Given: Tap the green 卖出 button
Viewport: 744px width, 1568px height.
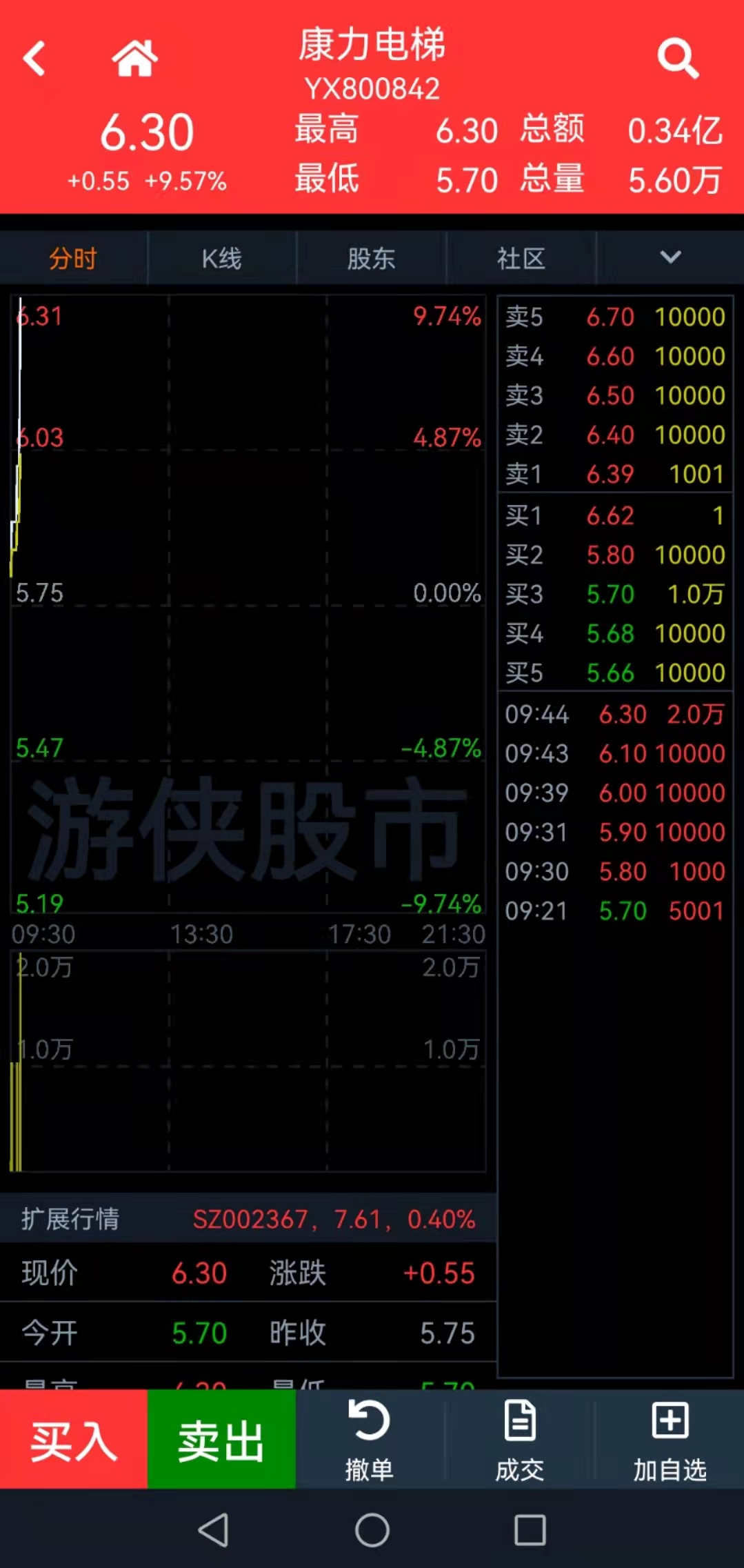Looking at the screenshot, I should tap(221, 1440).
